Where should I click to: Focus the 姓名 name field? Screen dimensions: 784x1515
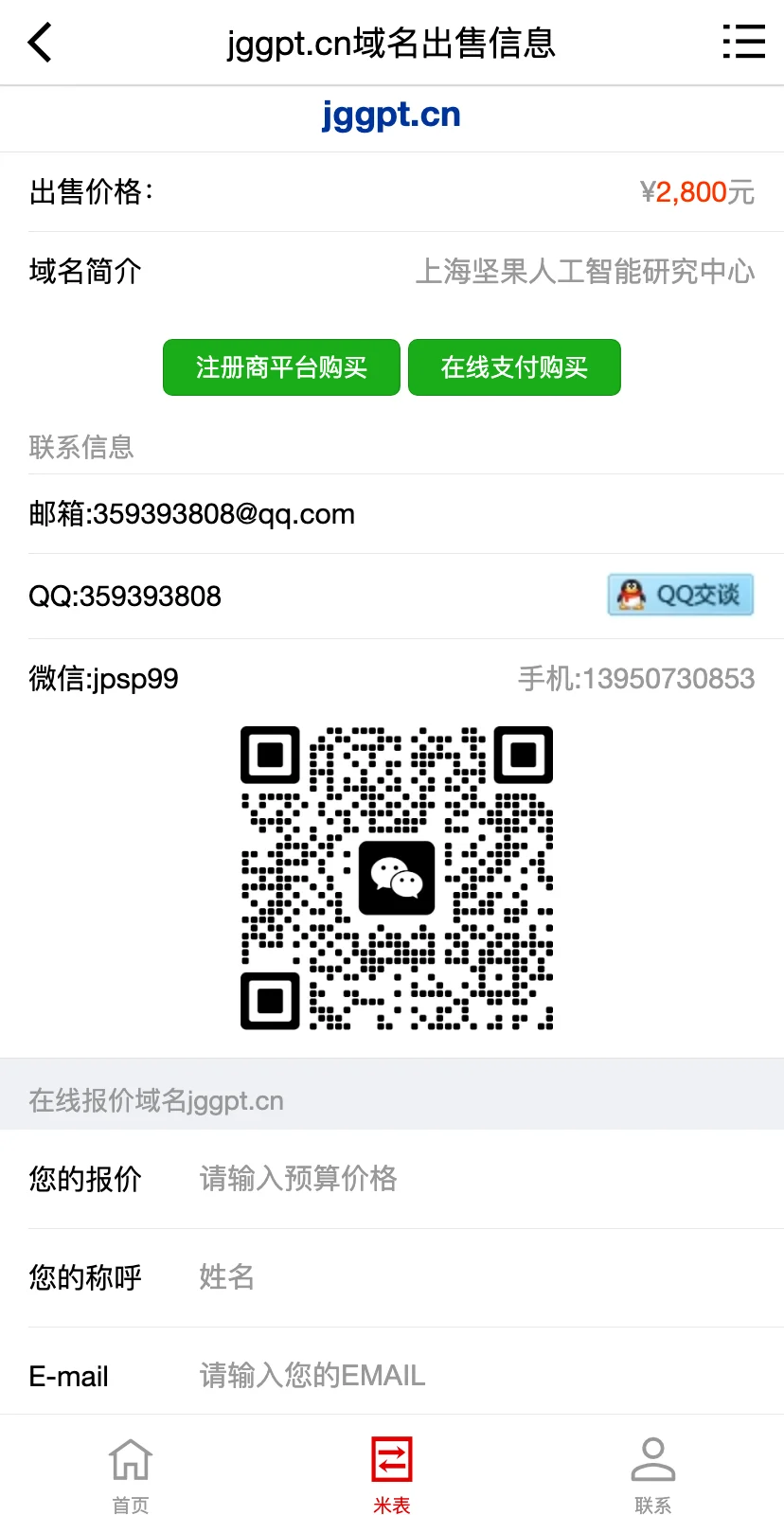[477, 1277]
